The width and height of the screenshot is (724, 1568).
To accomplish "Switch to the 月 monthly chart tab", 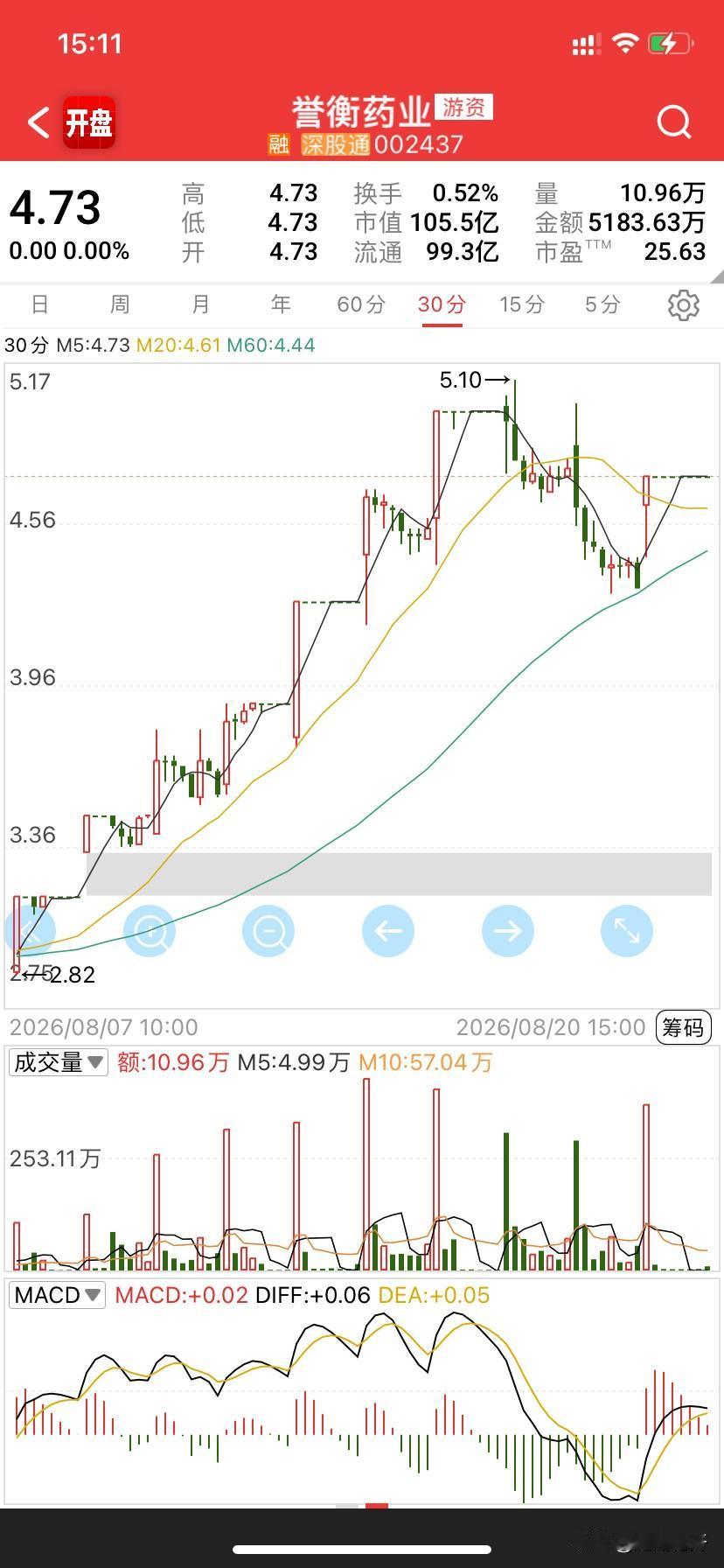I will point(200,304).
